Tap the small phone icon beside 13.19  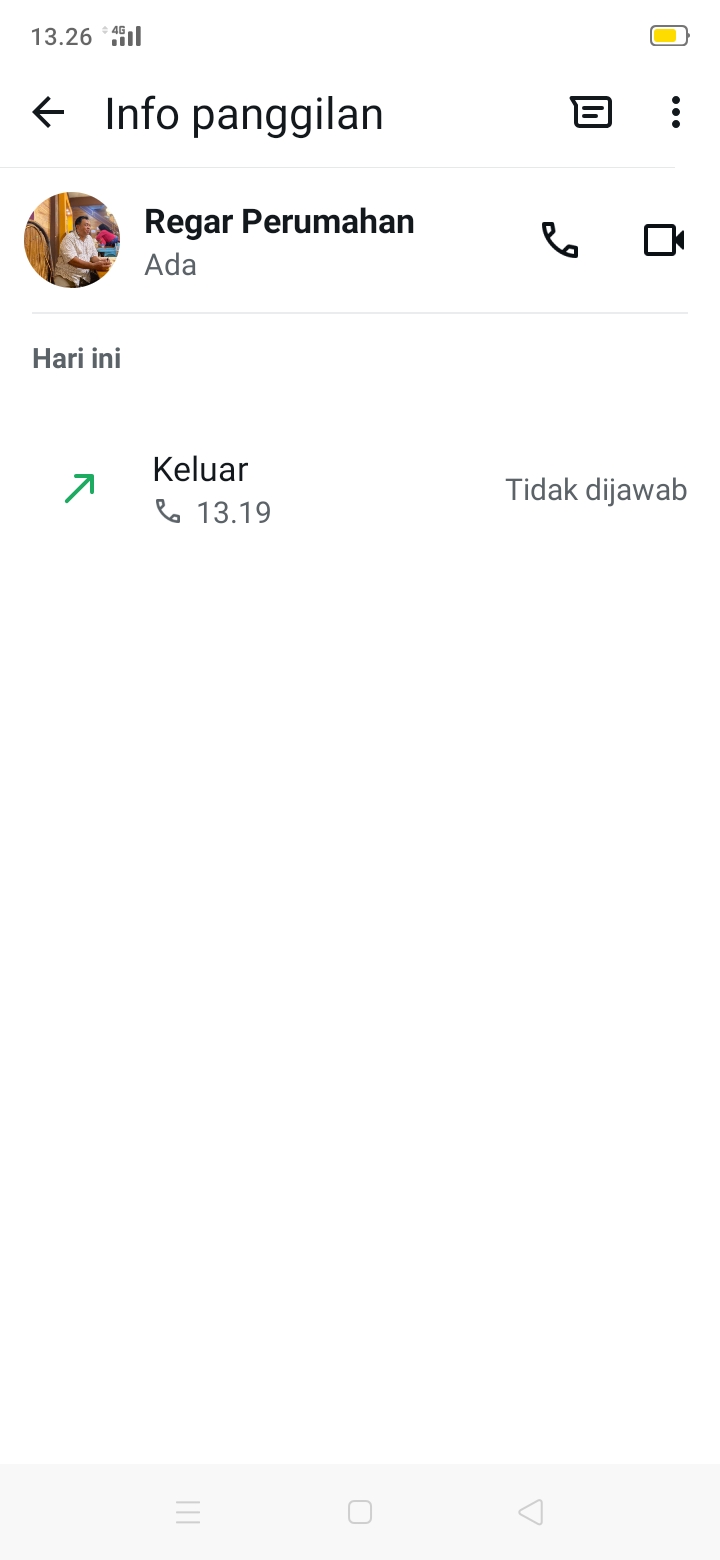click(x=166, y=512)
